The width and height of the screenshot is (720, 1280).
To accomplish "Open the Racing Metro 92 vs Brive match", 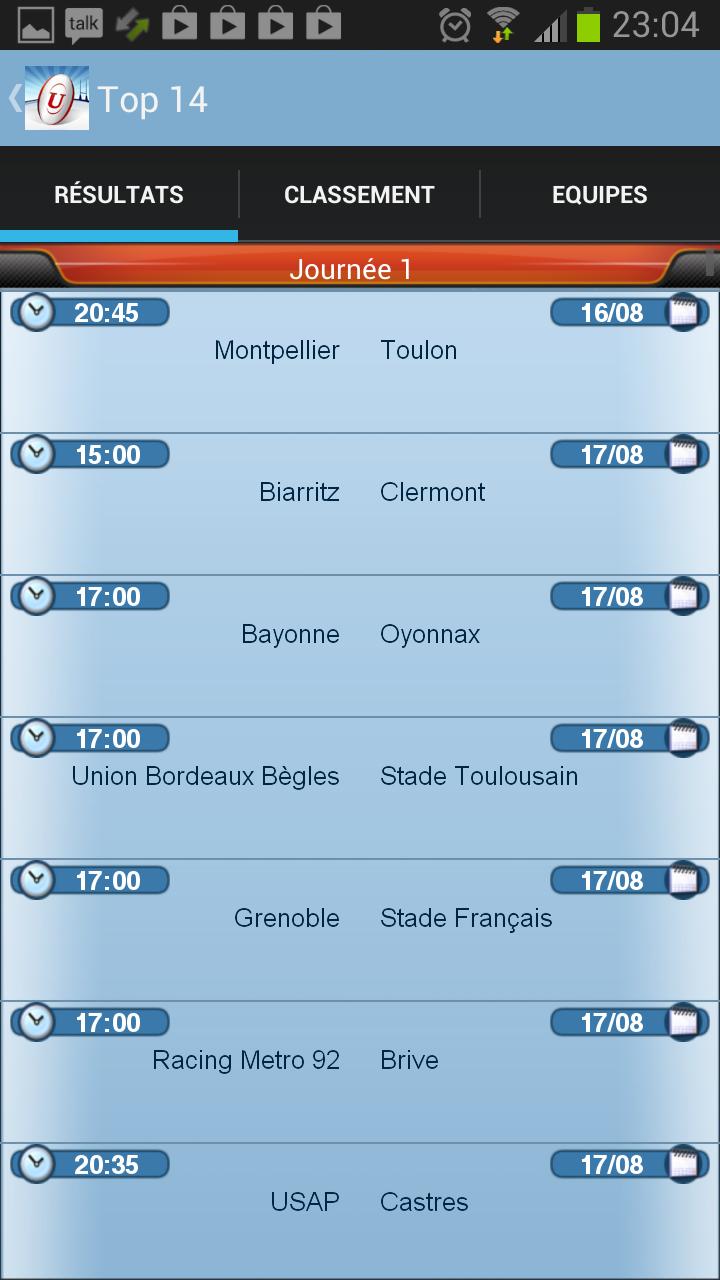I will (x=360, y=1072).
